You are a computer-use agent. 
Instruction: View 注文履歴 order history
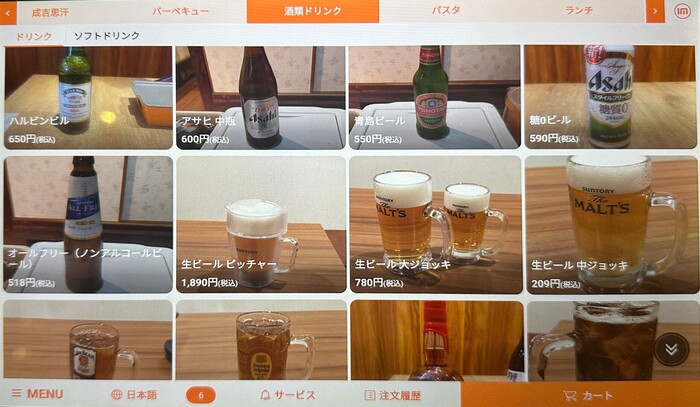(393, 394)
